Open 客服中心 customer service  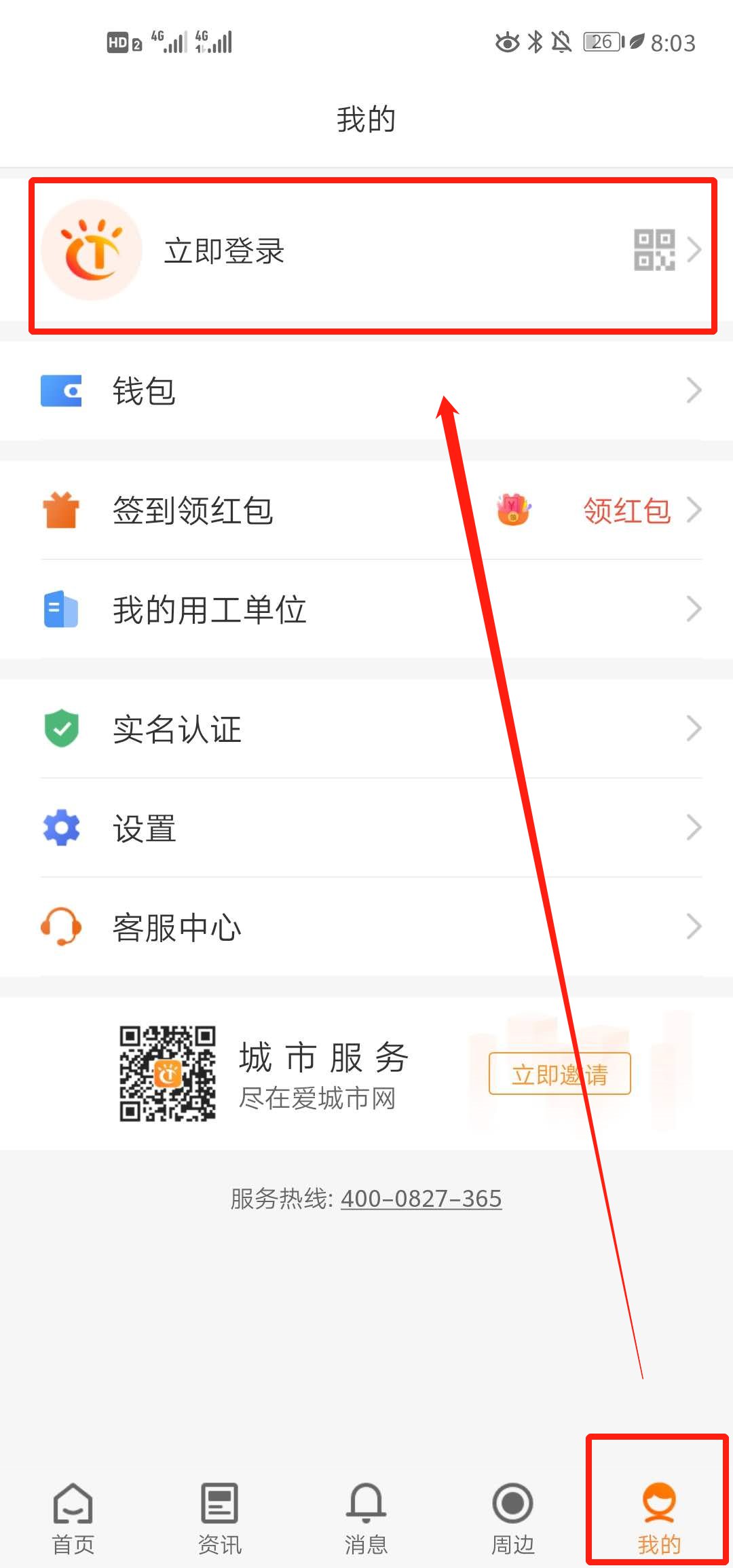366,927
